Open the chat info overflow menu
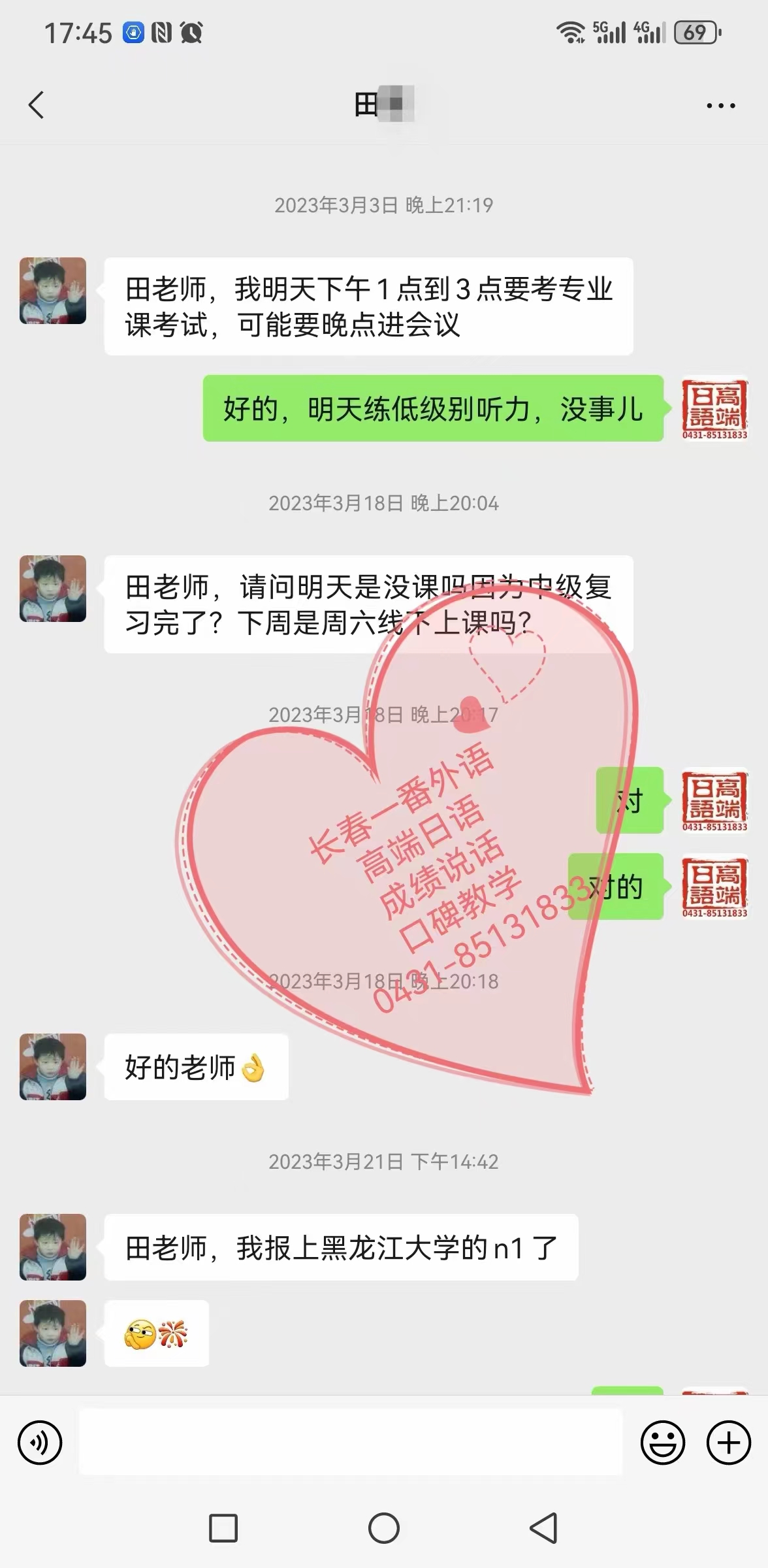 click(720, 105)
